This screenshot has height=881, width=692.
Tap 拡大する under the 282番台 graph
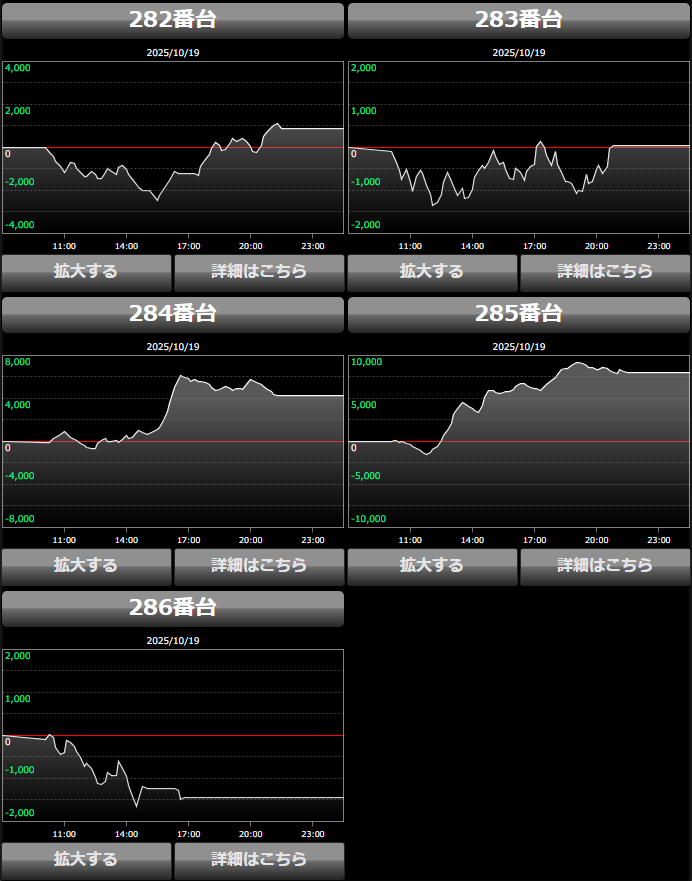click(x=86, y=272)
